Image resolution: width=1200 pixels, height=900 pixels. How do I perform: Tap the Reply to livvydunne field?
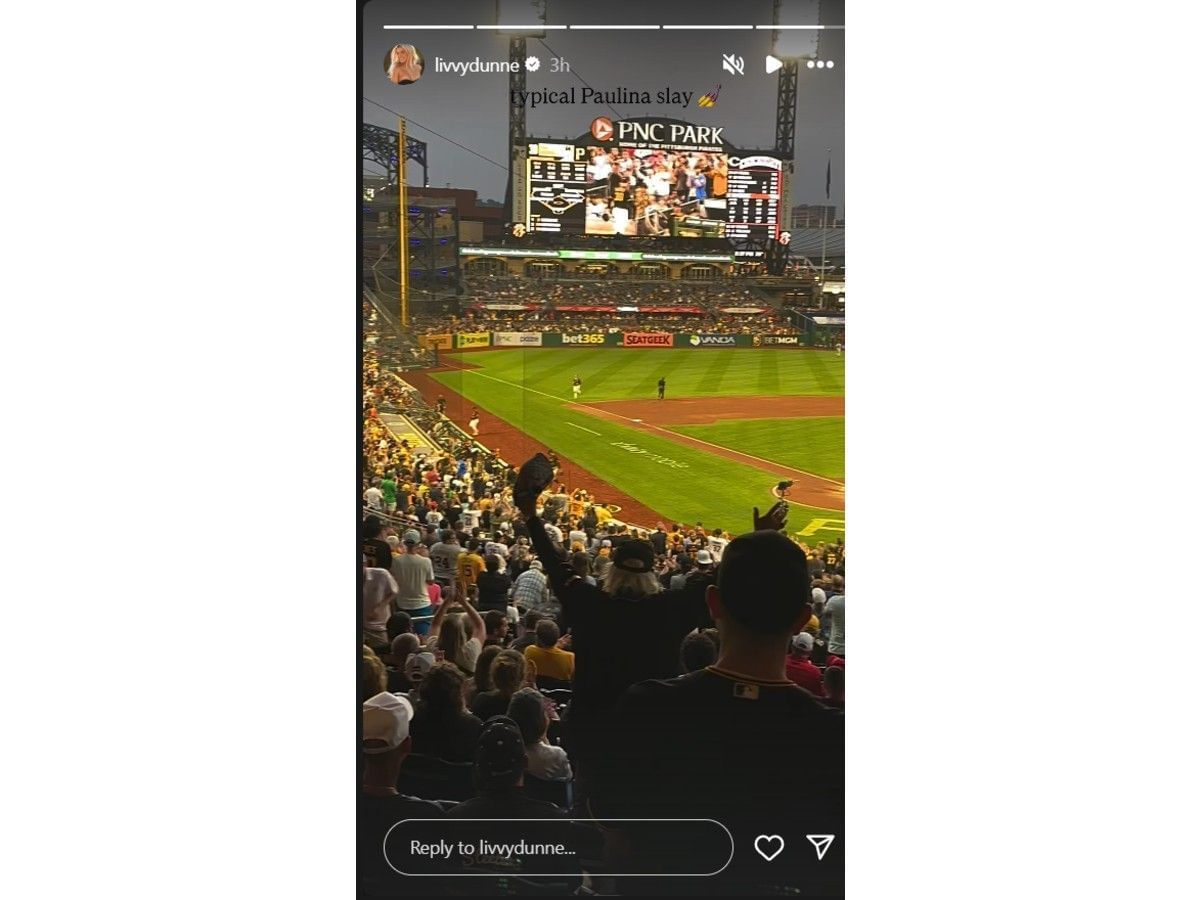point(558,847)
